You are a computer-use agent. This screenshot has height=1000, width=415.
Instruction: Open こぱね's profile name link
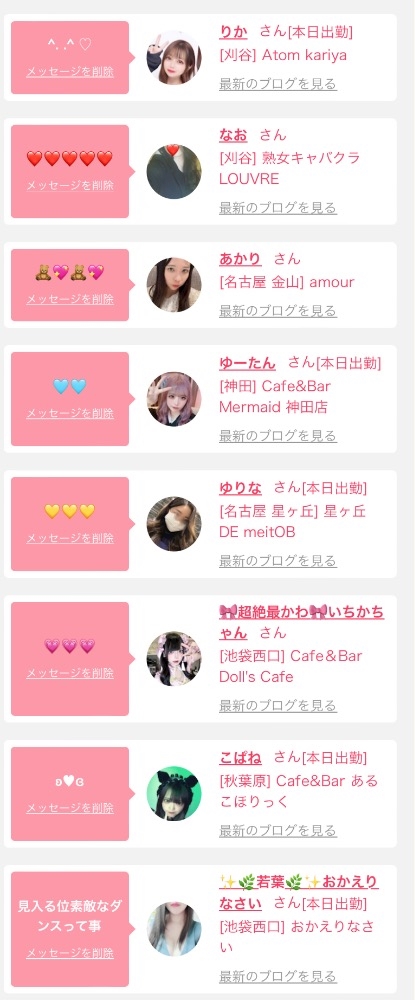(x=240, y=758)
